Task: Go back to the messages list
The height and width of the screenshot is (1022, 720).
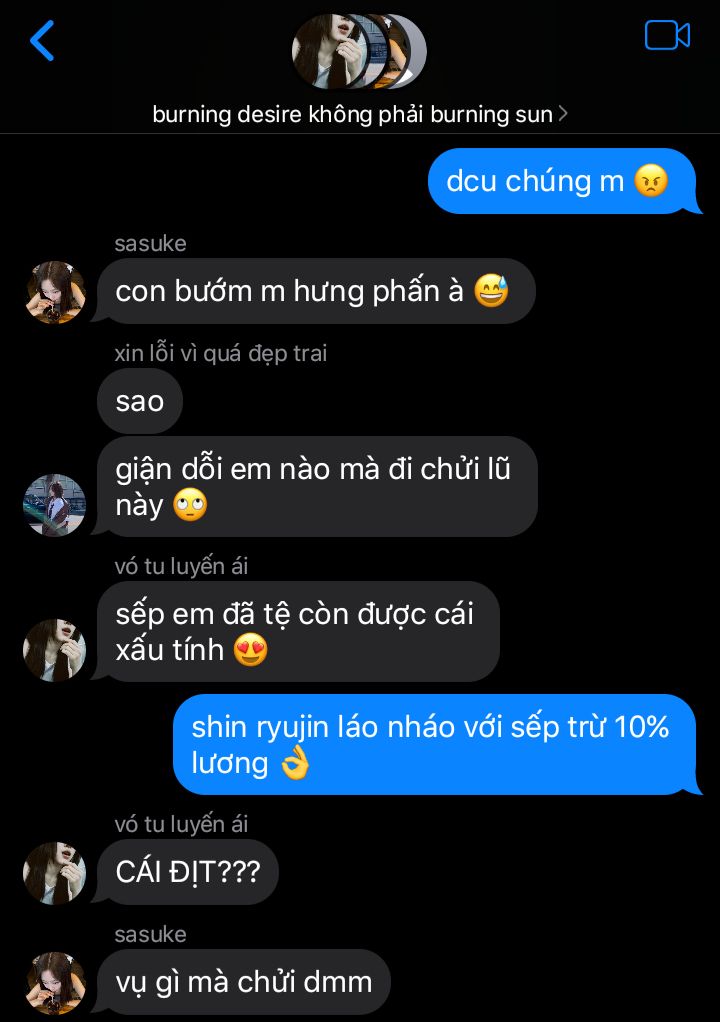Action: 42,41
